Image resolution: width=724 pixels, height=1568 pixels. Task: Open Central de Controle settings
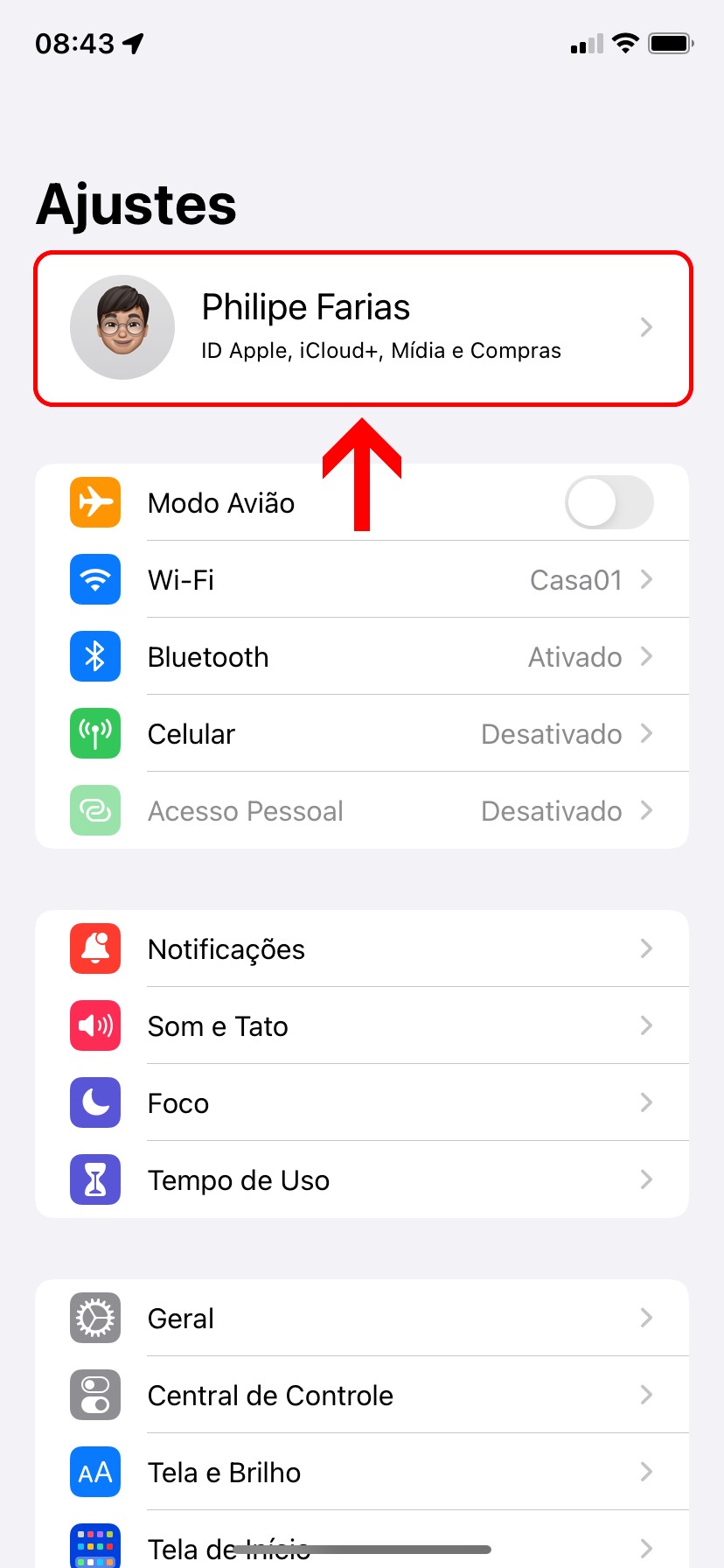tap(362, 1395)
